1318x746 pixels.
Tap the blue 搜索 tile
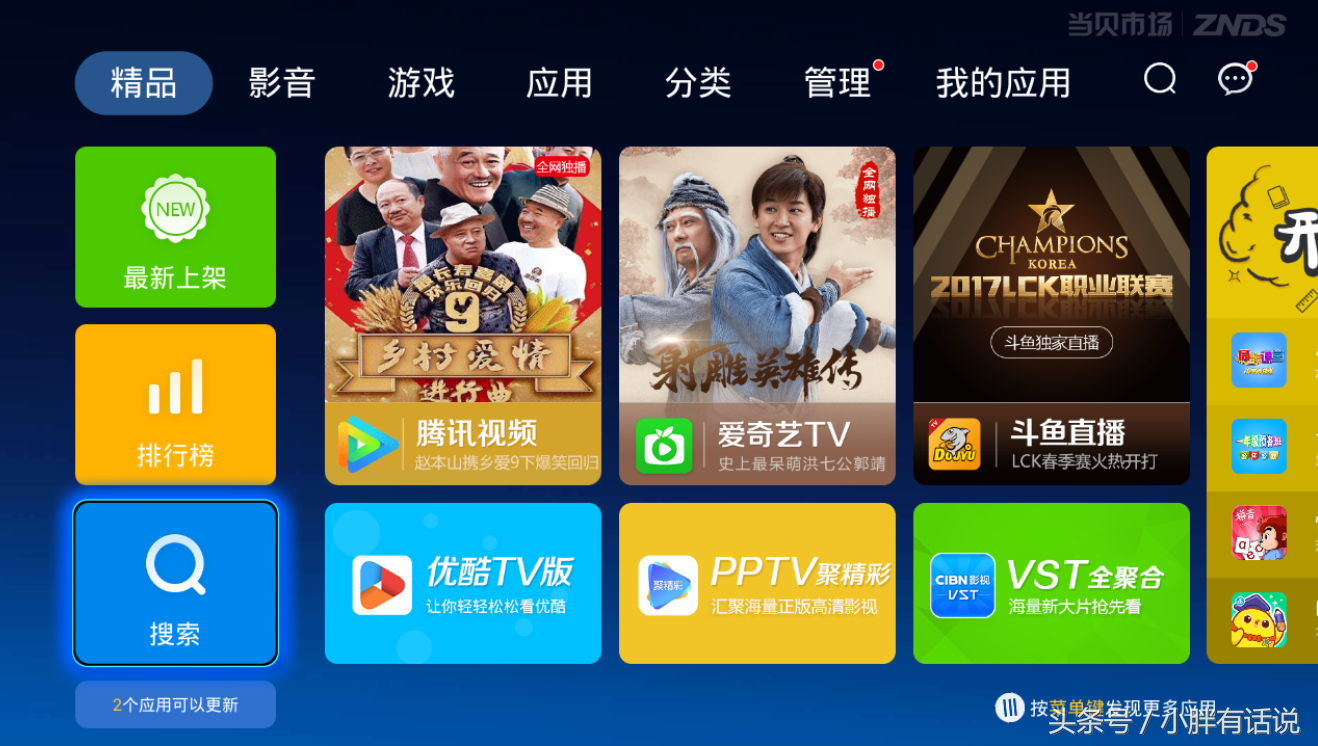tap(175, 583)
